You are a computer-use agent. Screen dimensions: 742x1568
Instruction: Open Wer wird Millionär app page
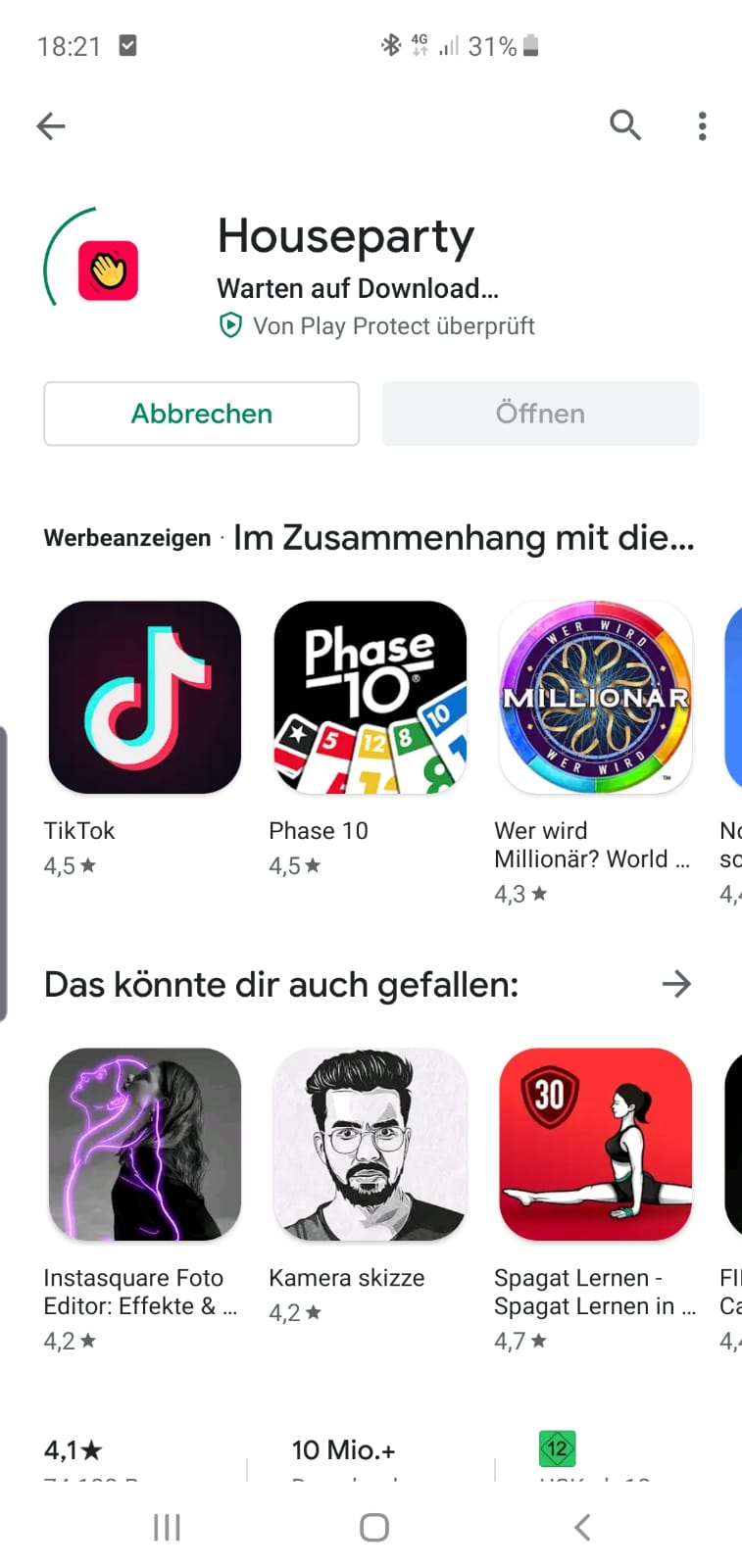coord(595,697)
